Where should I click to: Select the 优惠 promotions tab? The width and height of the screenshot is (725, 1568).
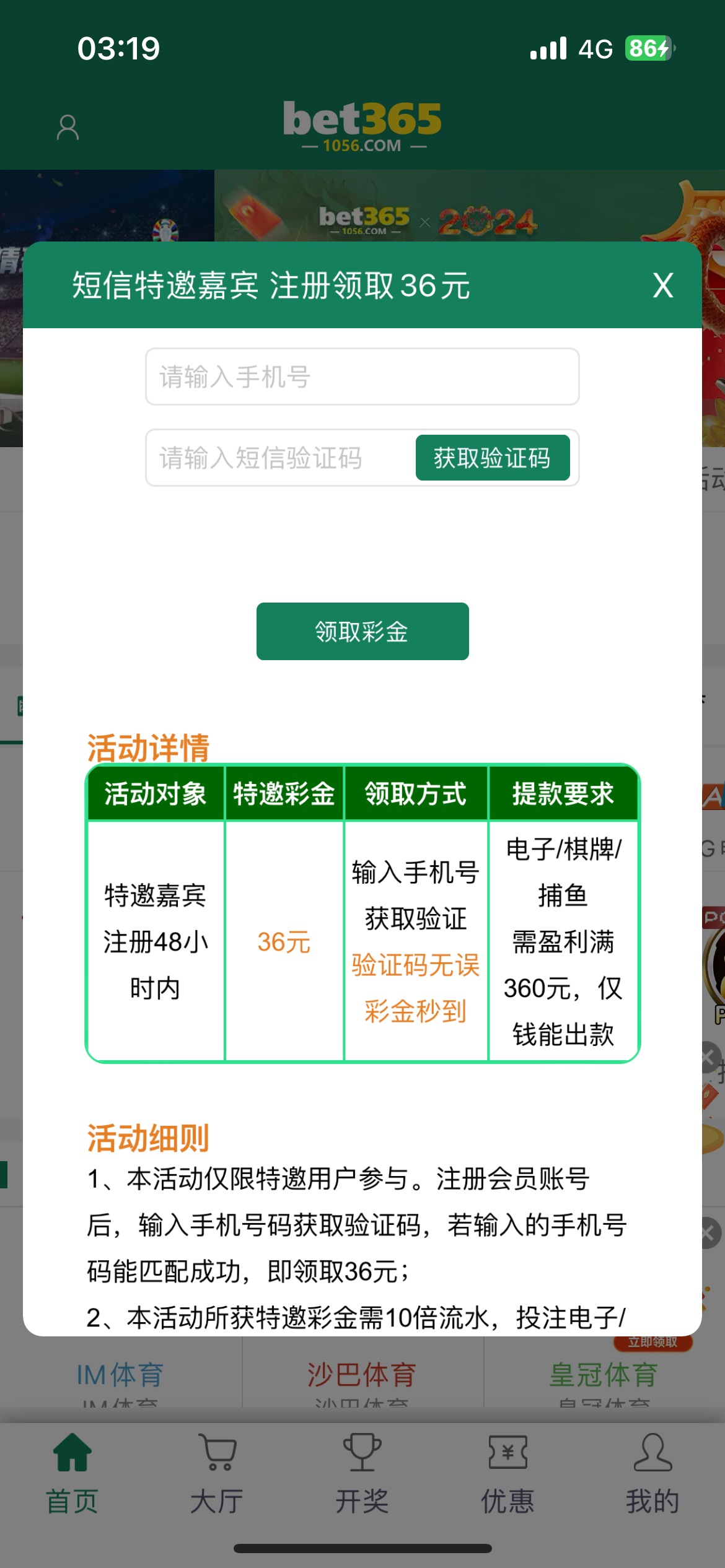point(507,1474)
